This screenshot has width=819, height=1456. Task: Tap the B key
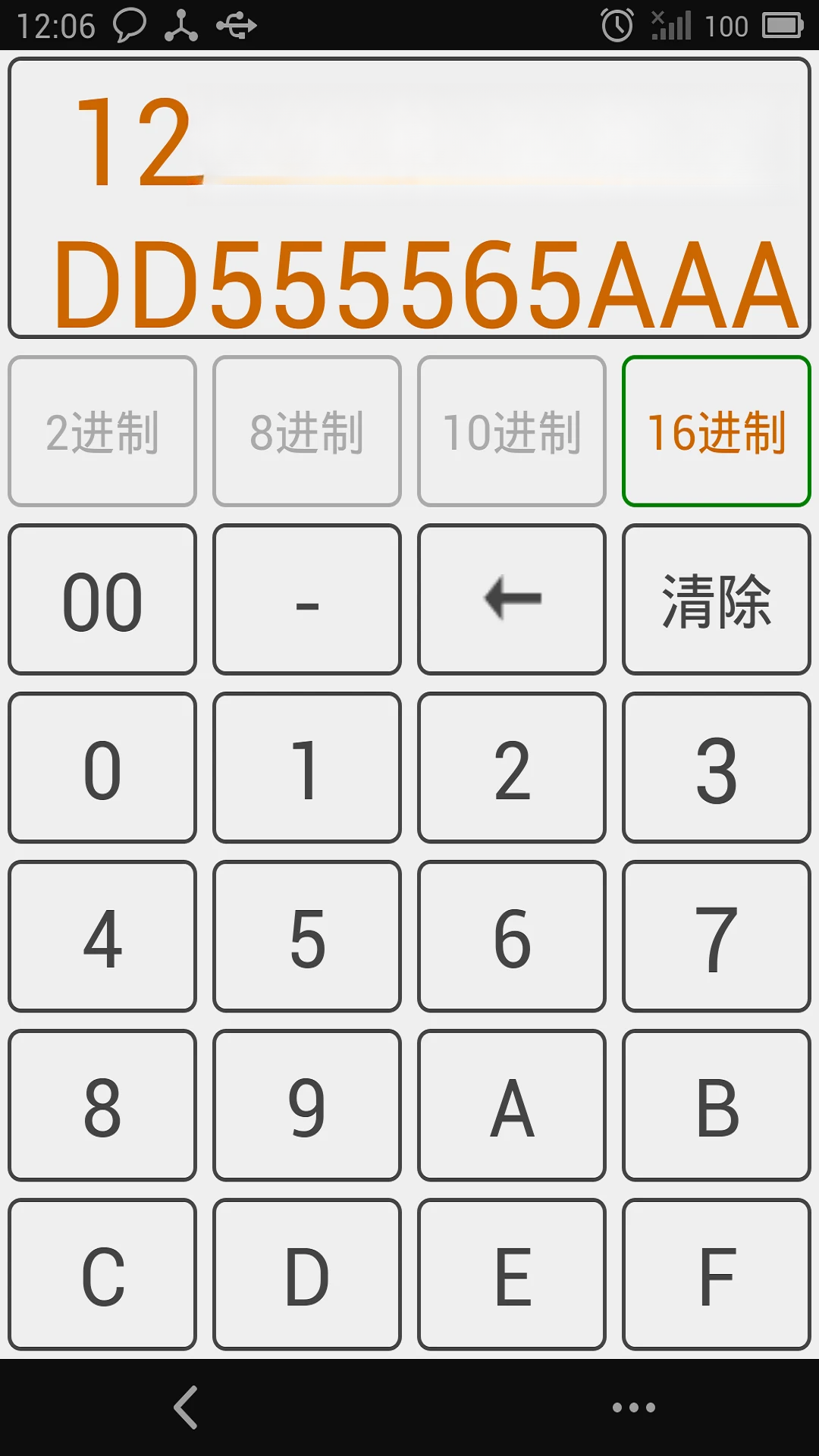(x=717, y=1105)
